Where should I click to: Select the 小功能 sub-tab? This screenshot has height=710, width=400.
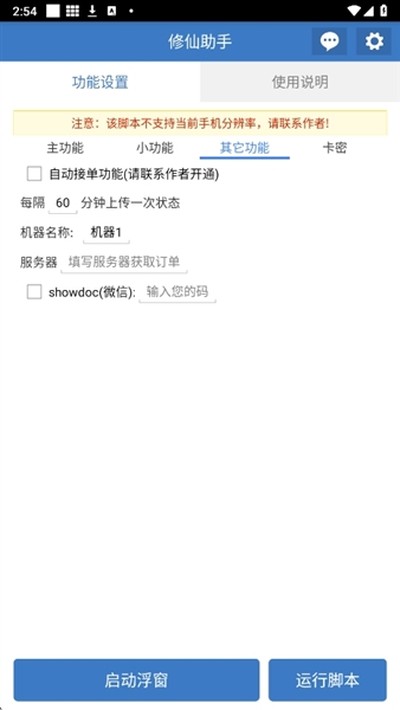click(x=155, y=148)
